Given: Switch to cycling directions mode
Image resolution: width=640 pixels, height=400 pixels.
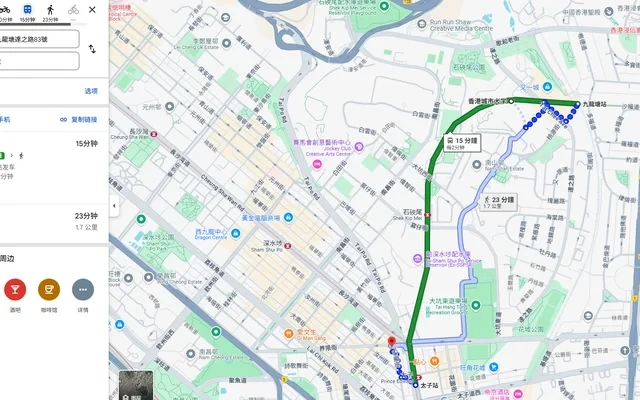Looking at the screenshot, I should [x=73, y=10].
